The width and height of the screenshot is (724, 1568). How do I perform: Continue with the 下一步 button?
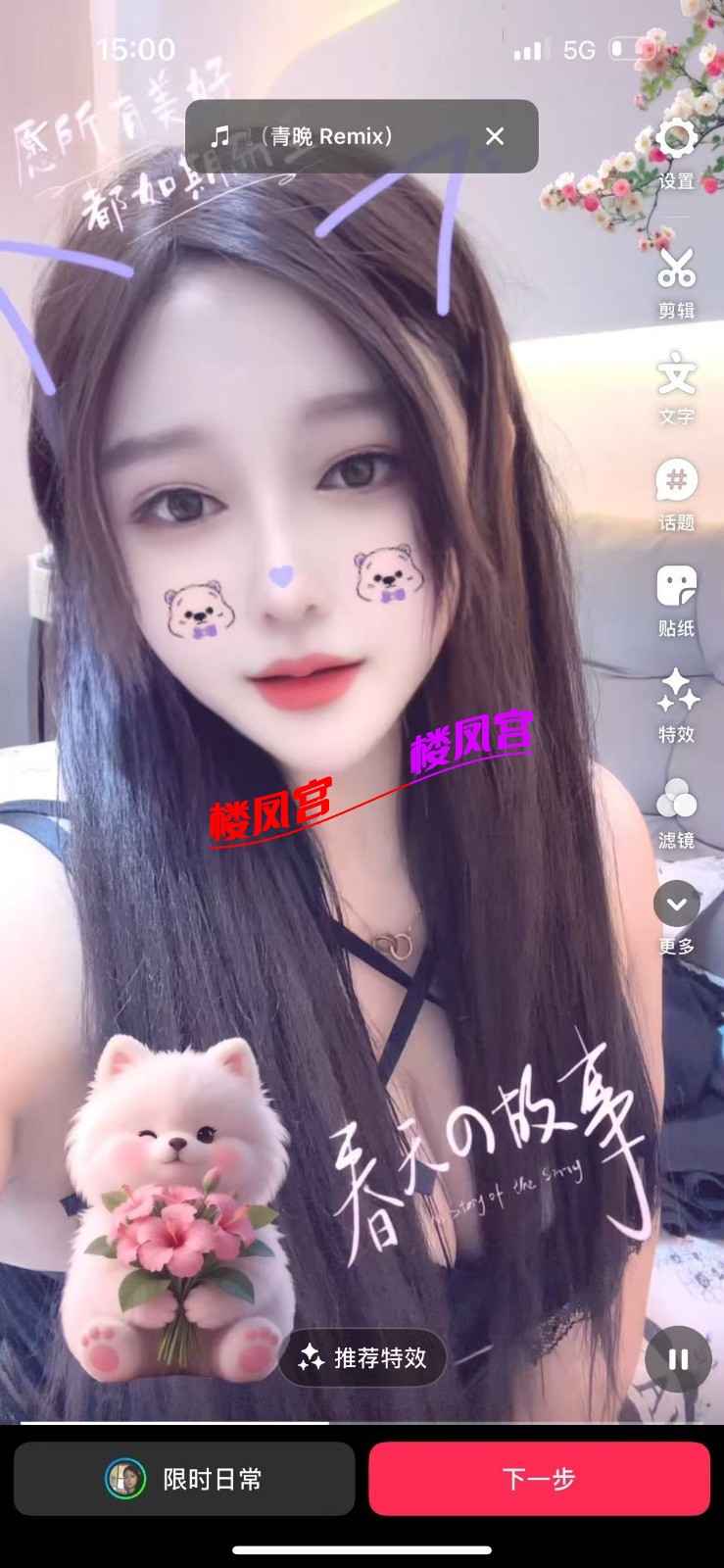click(539, 1479)
